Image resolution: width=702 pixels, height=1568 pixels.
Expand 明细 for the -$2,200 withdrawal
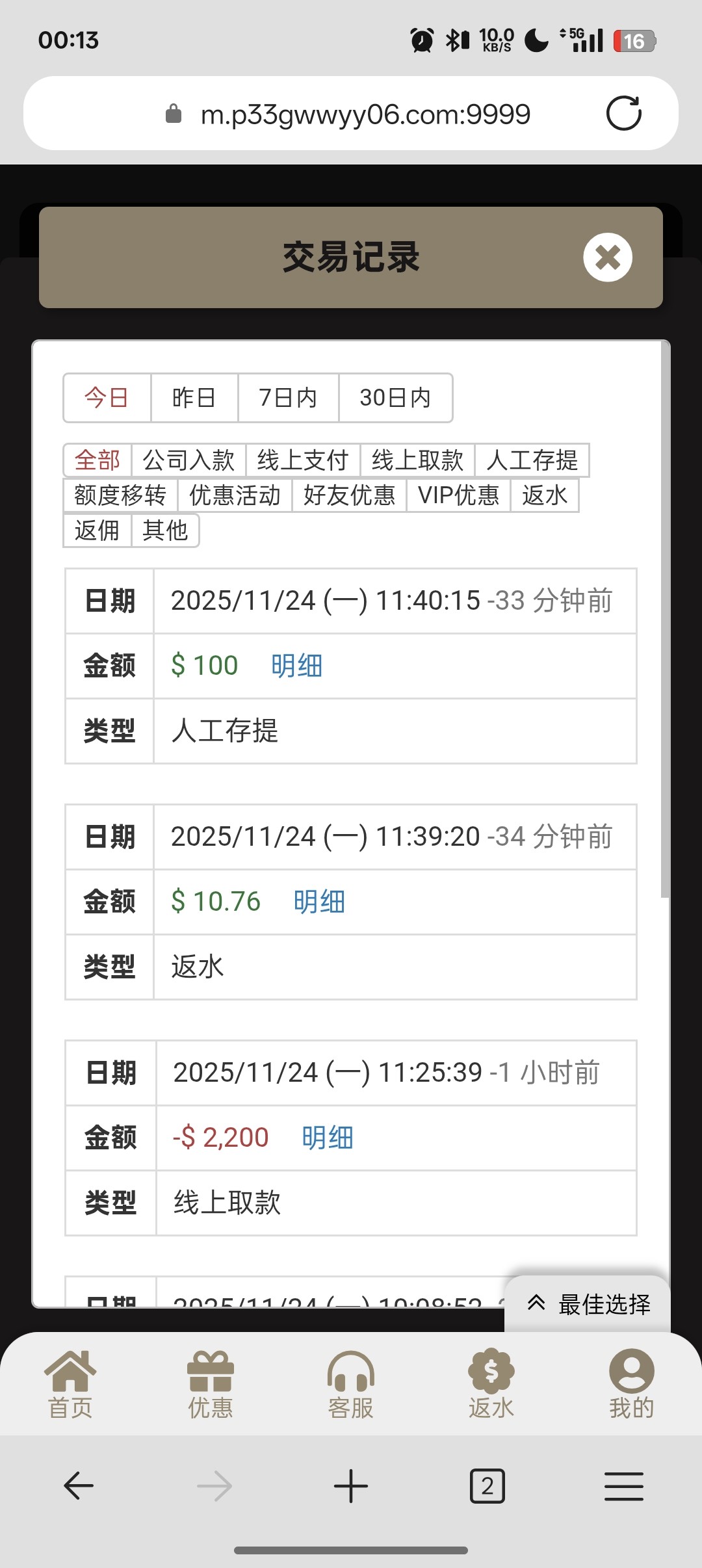tap(326, 1137)
